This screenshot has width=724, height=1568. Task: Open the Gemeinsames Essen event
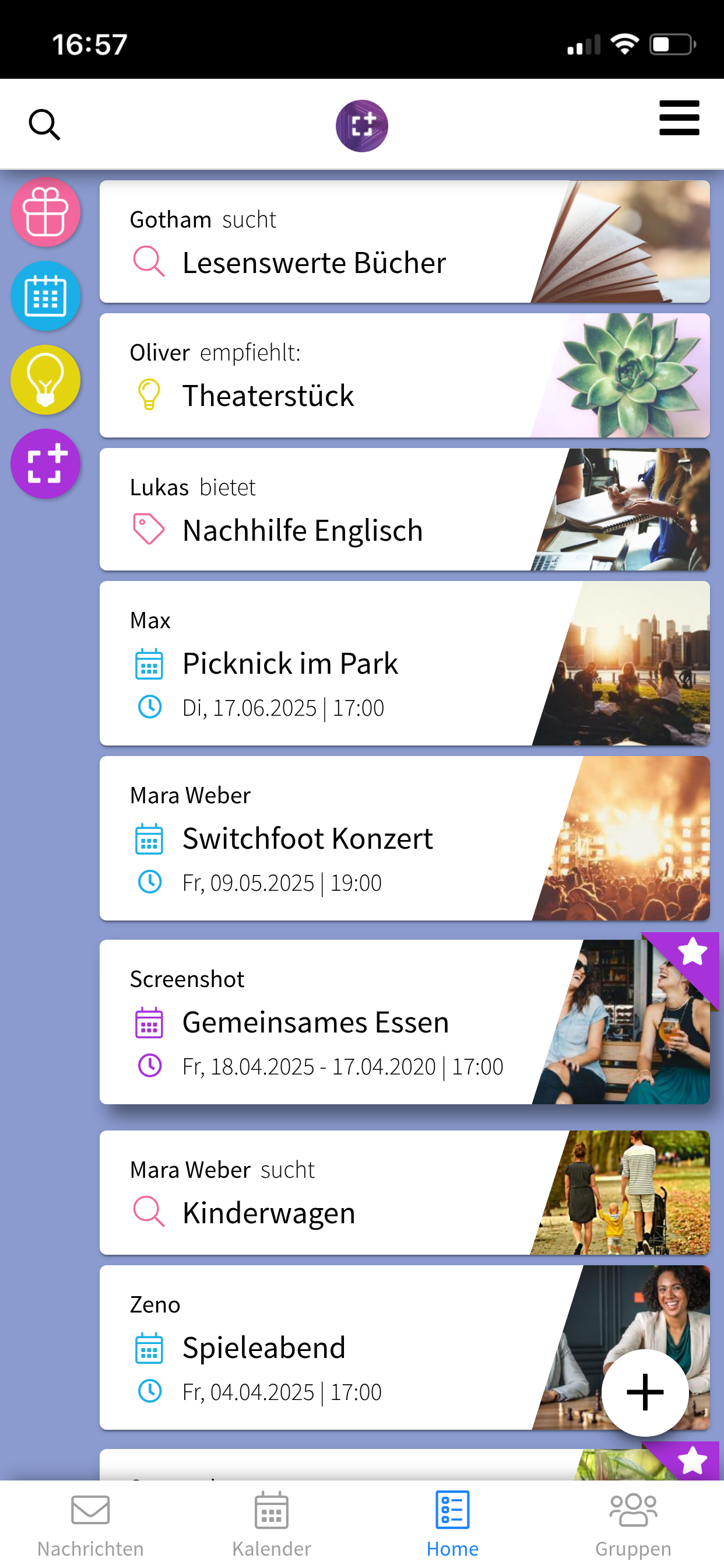click(x=405, y=1022)
